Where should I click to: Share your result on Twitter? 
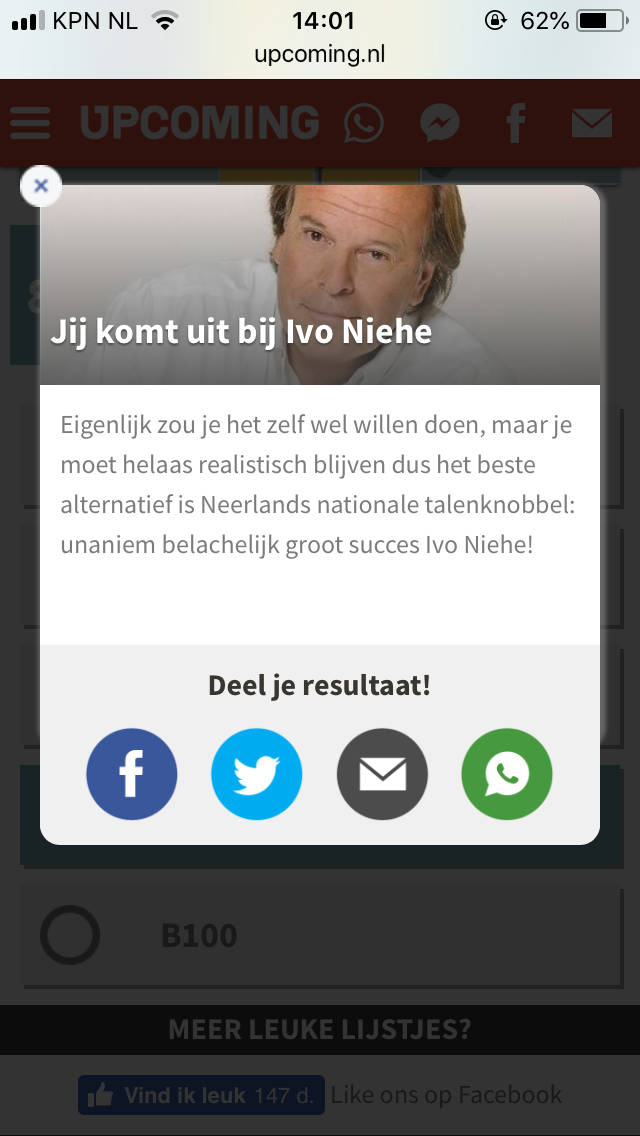pyautogui.click(x=257, y=774)
